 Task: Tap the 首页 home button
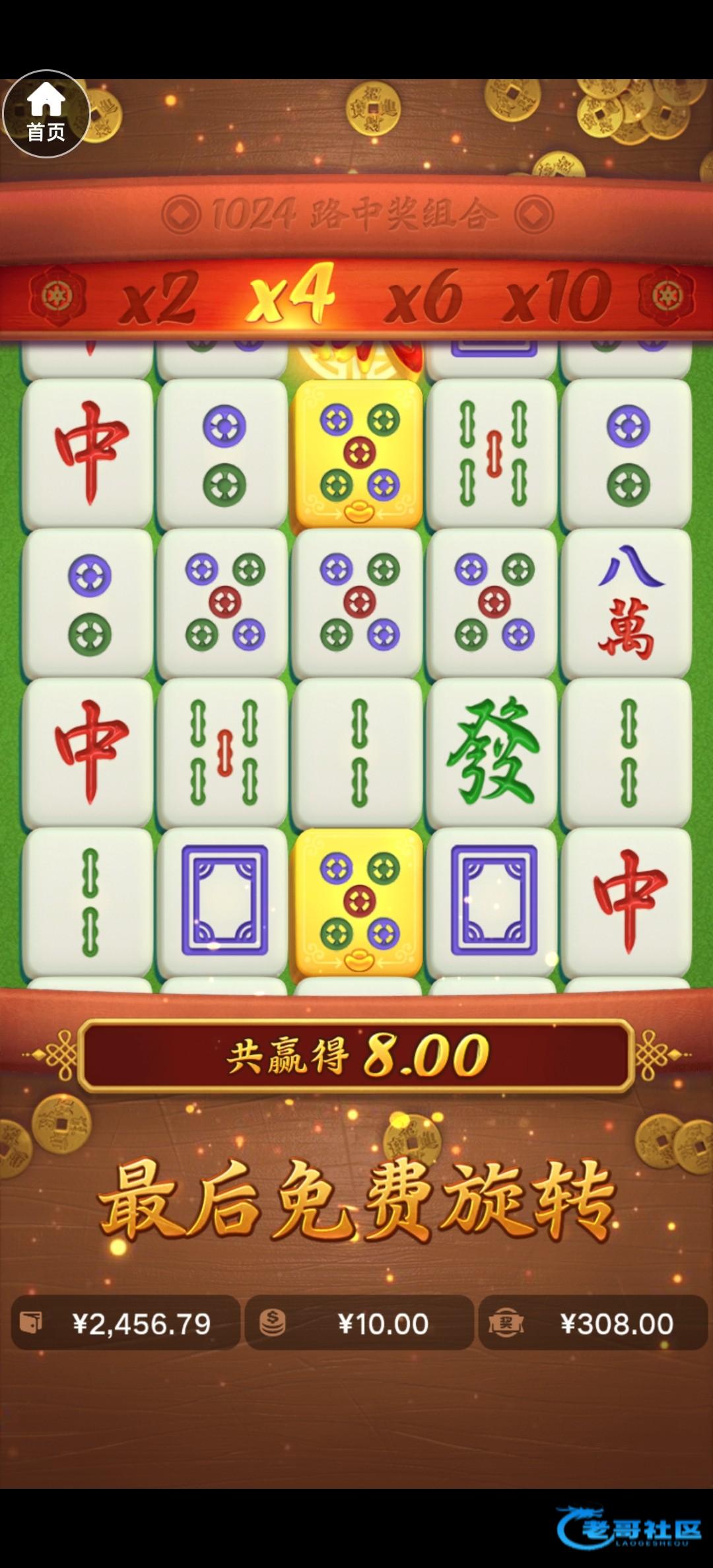click(x=46, y=114)
